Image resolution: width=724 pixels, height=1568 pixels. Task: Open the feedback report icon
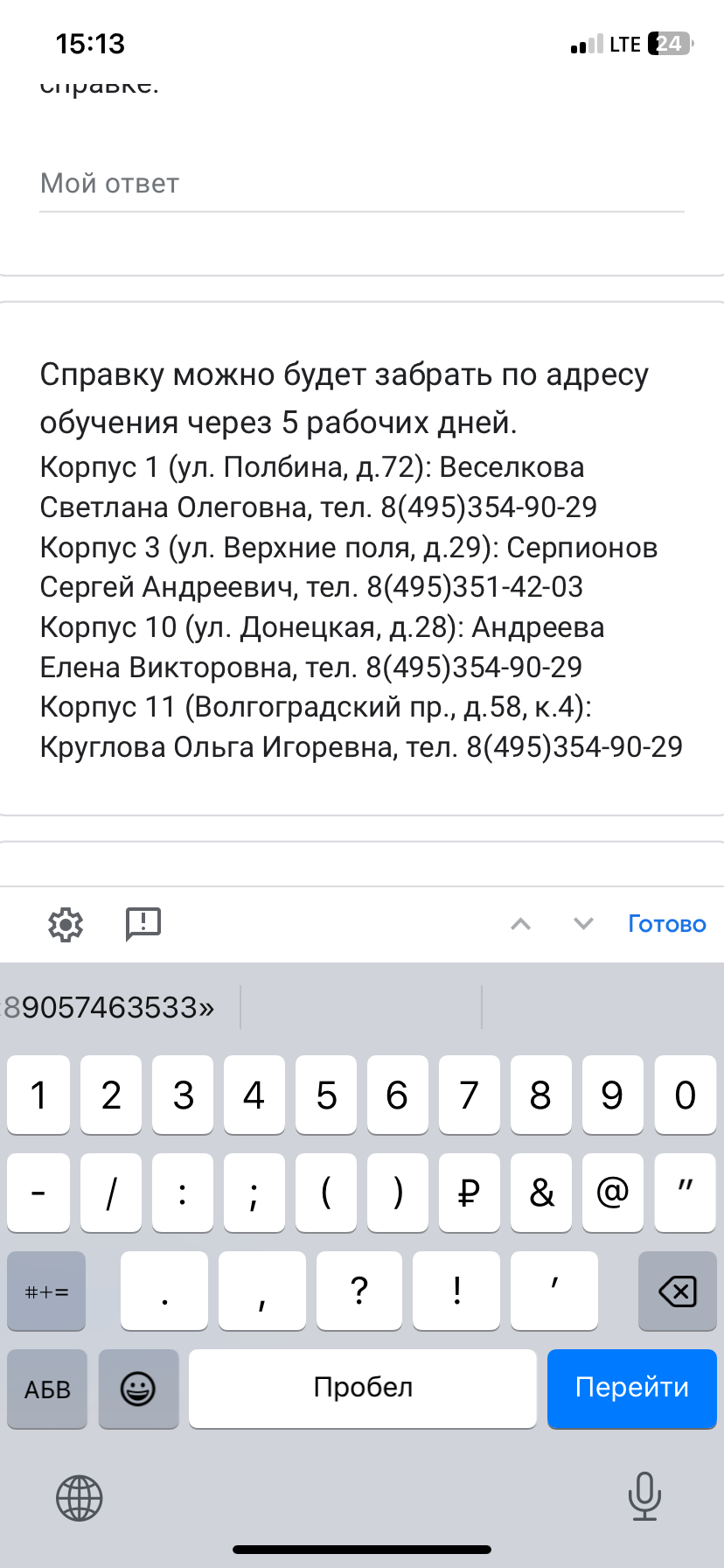point(143,924)
